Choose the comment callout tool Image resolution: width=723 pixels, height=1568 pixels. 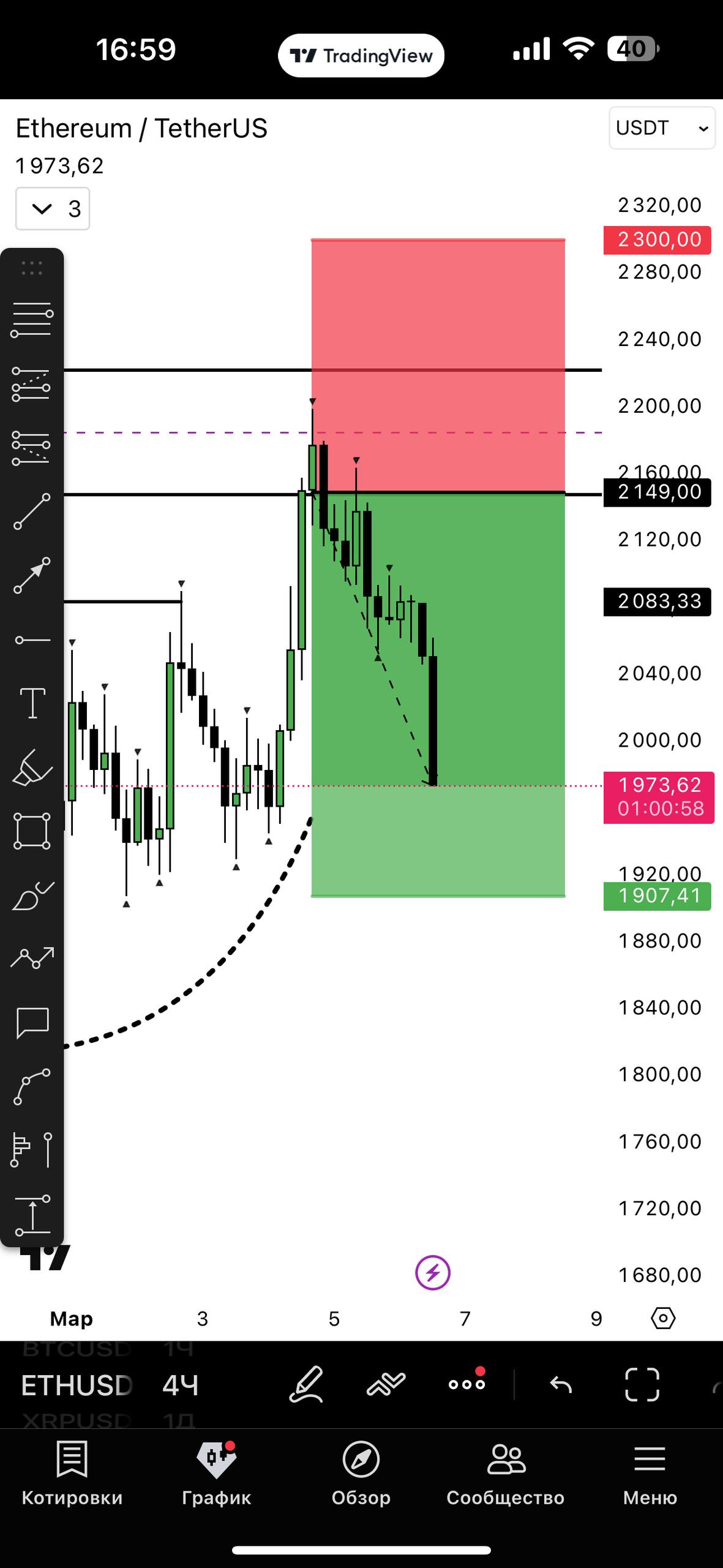tap(32, 1022)
